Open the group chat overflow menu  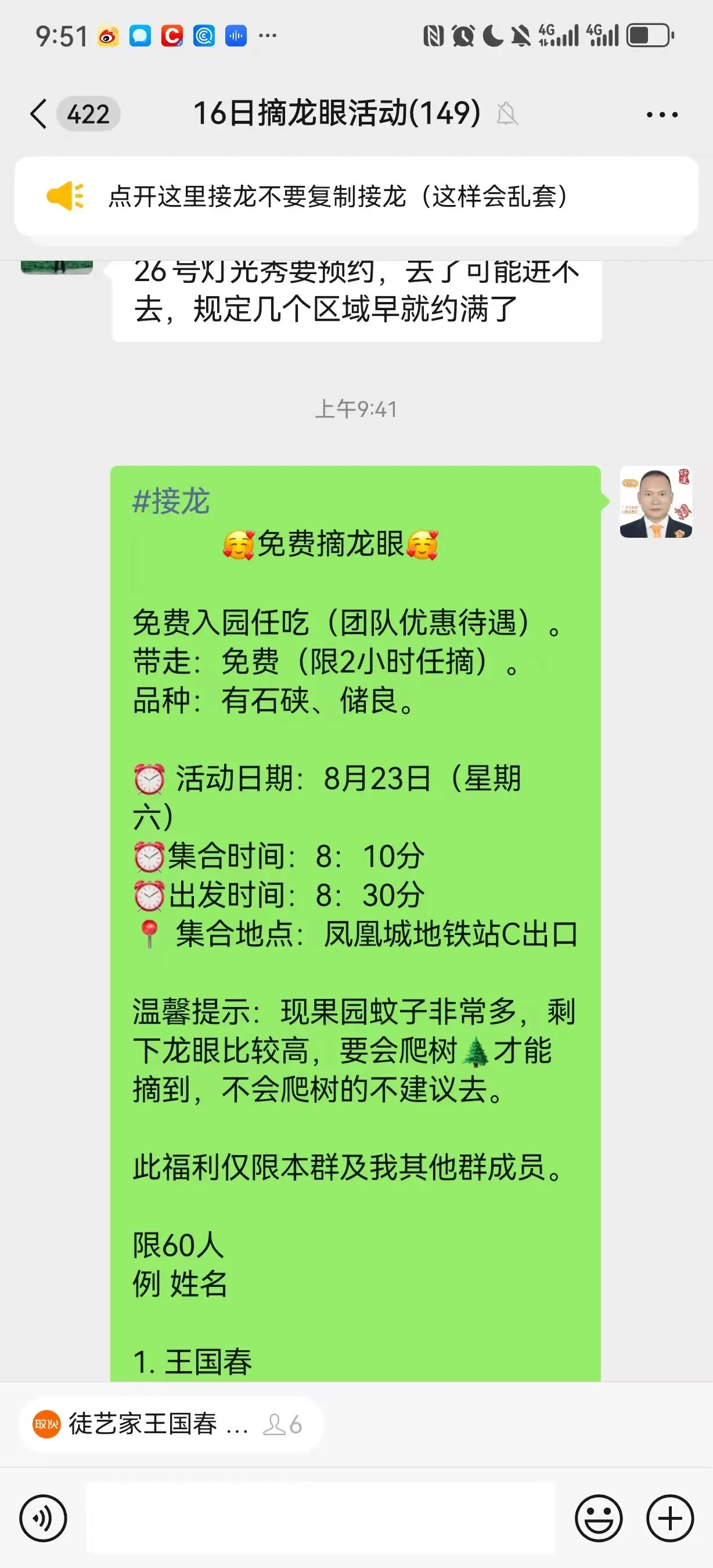(662, 114)
